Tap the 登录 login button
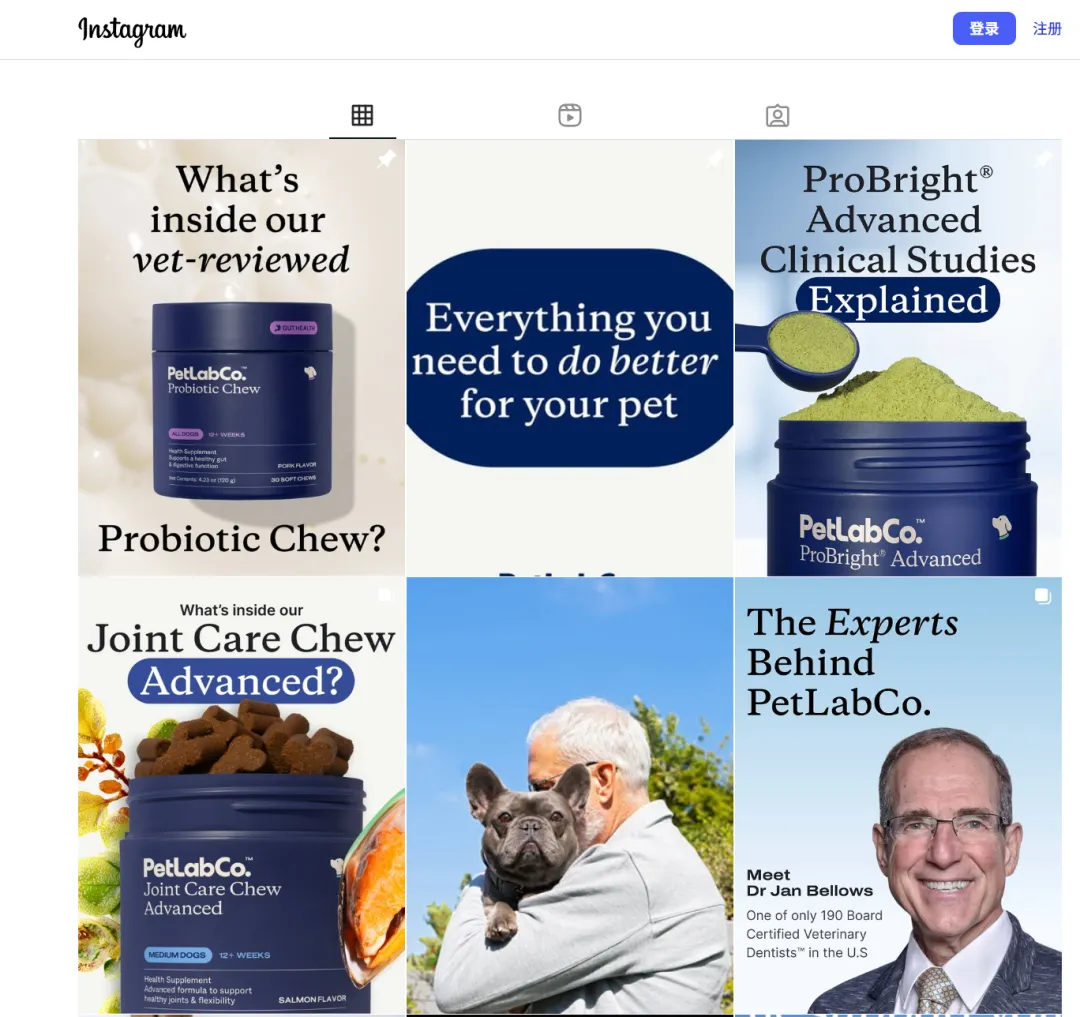This screenshot has width=1080, height=1017. click(x=983, y=29)
